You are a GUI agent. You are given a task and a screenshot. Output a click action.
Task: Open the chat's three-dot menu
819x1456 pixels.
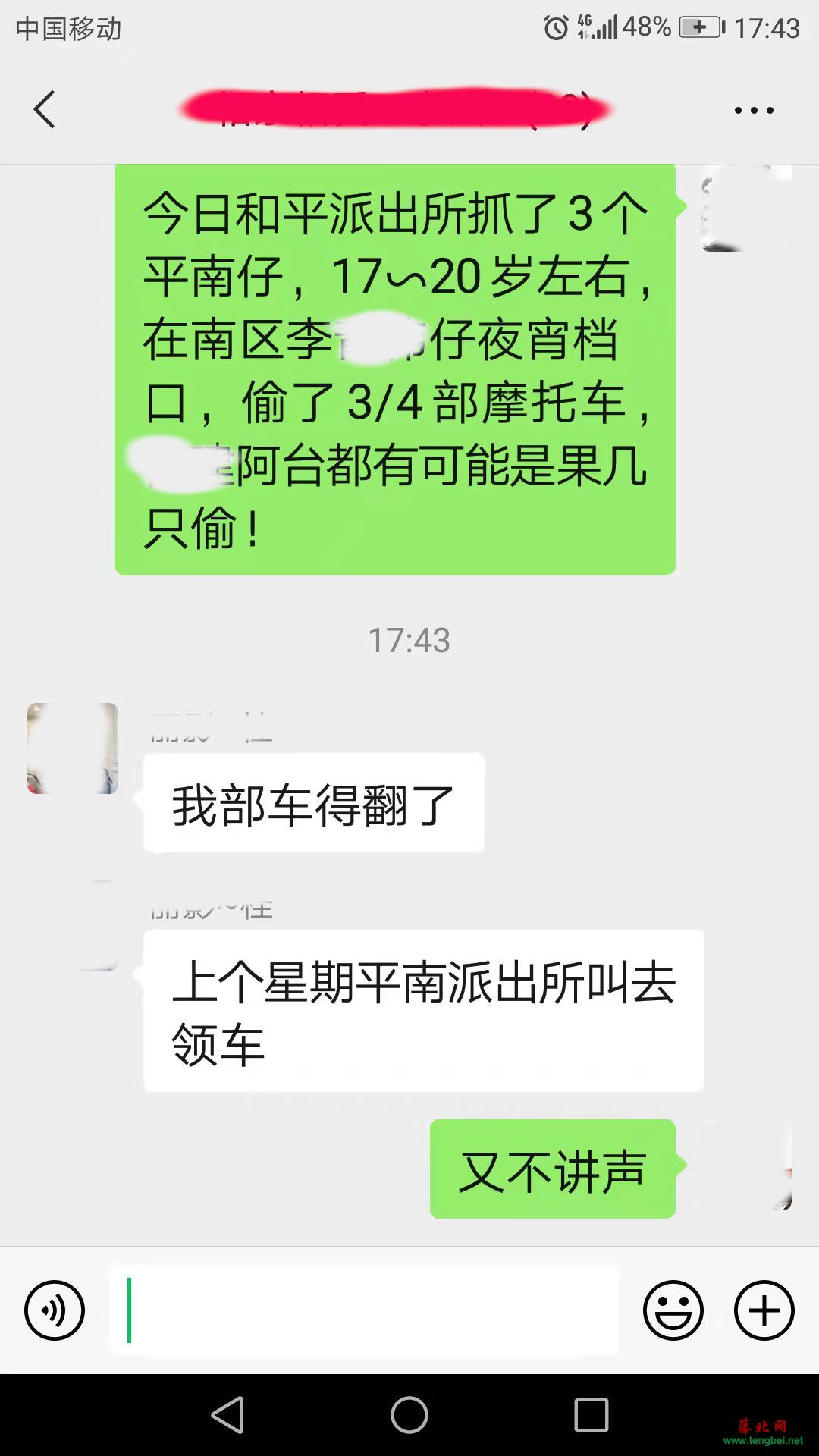coord(754,111)
